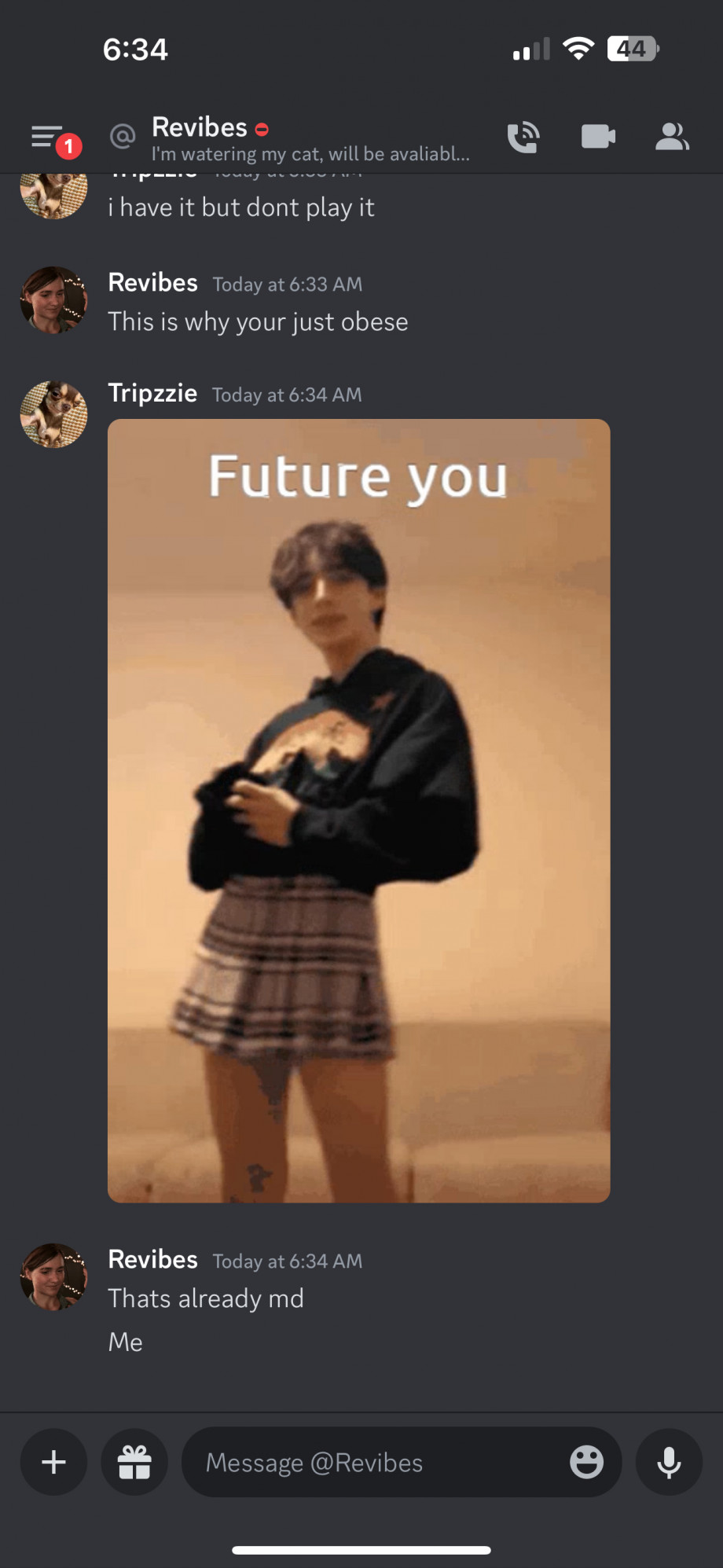Open the channel list drawer menu
Screen dimensions: 723x1568
click(x=47, y=138)
